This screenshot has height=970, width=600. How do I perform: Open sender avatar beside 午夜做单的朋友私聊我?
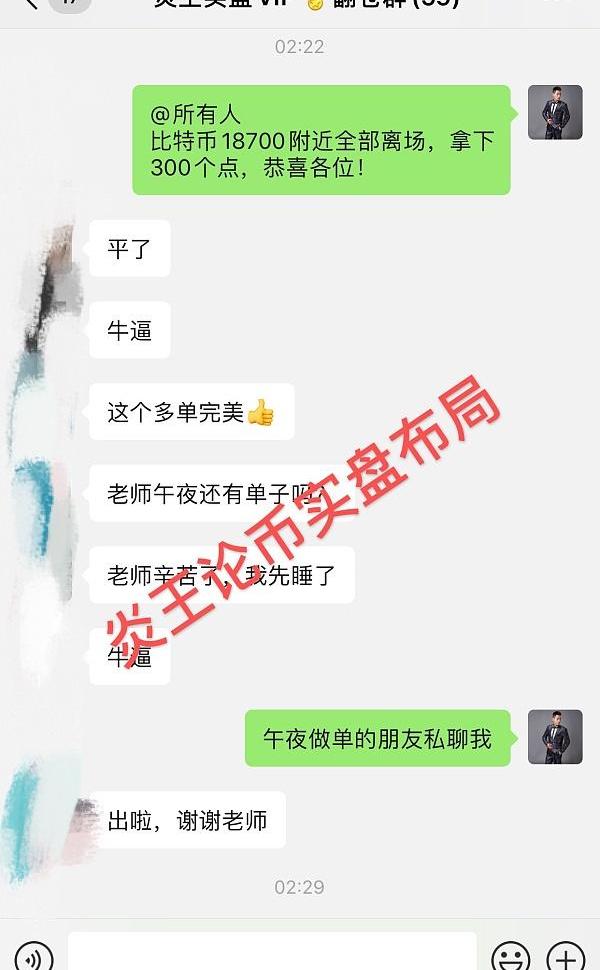point(555,737)
